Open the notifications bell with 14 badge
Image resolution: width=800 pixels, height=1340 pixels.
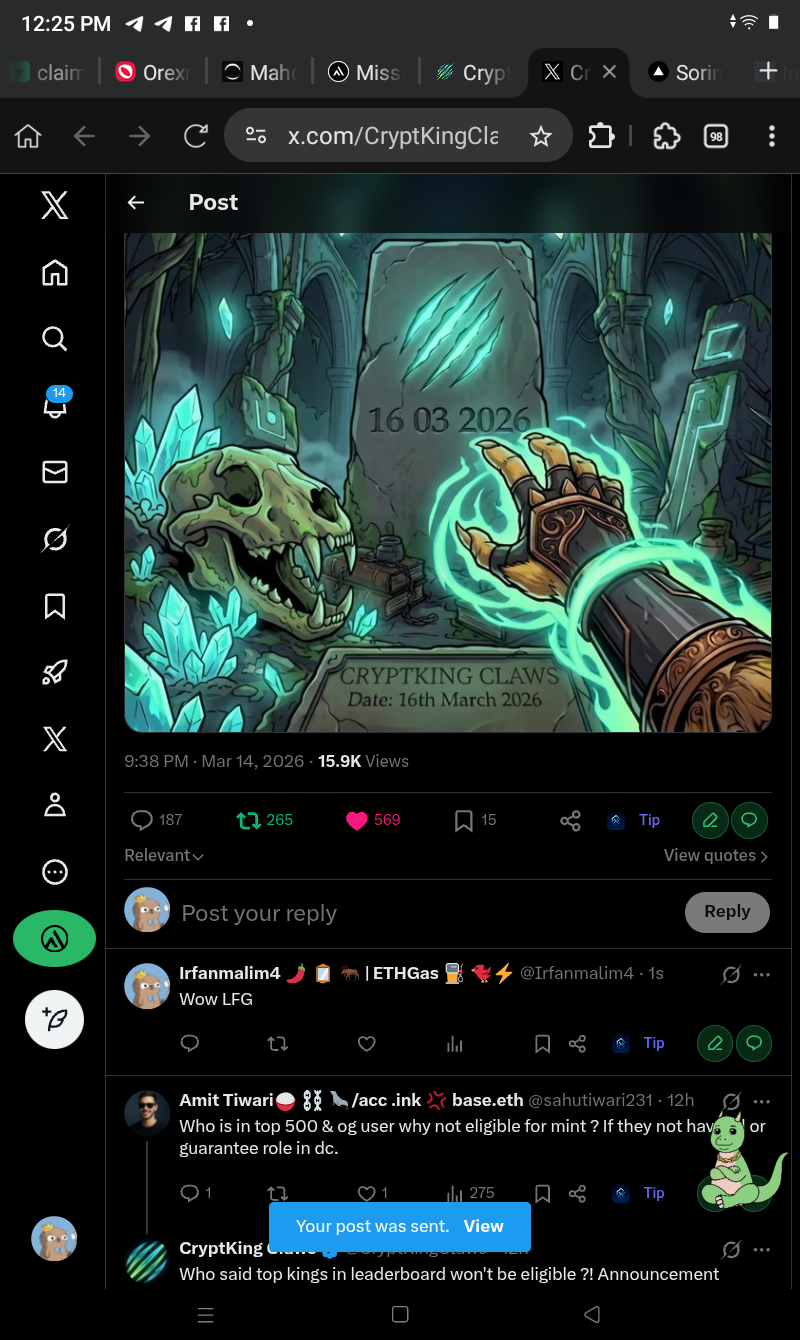[x=55, y=404]
